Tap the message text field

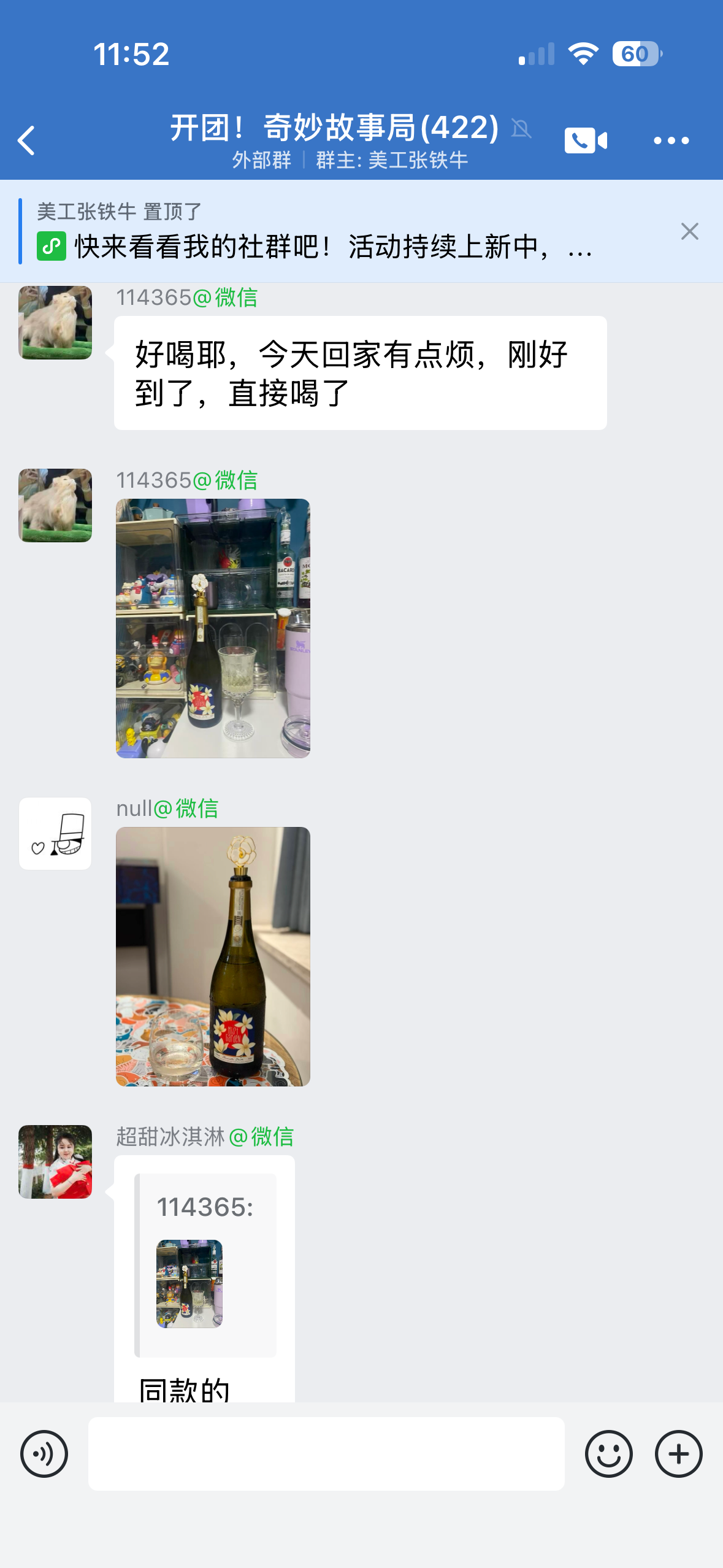click(x=326, y=1454)
